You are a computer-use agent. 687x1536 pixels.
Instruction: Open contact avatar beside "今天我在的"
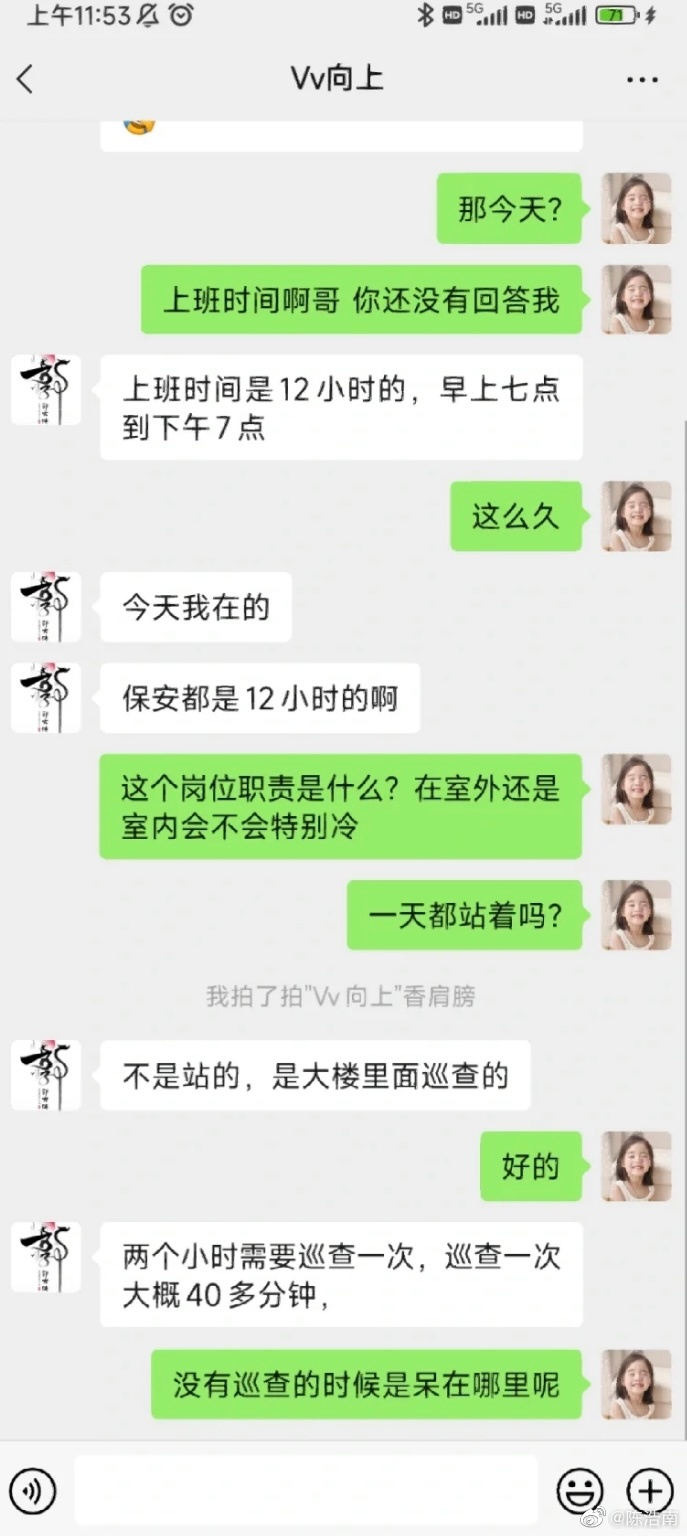[x=46, y=607]
